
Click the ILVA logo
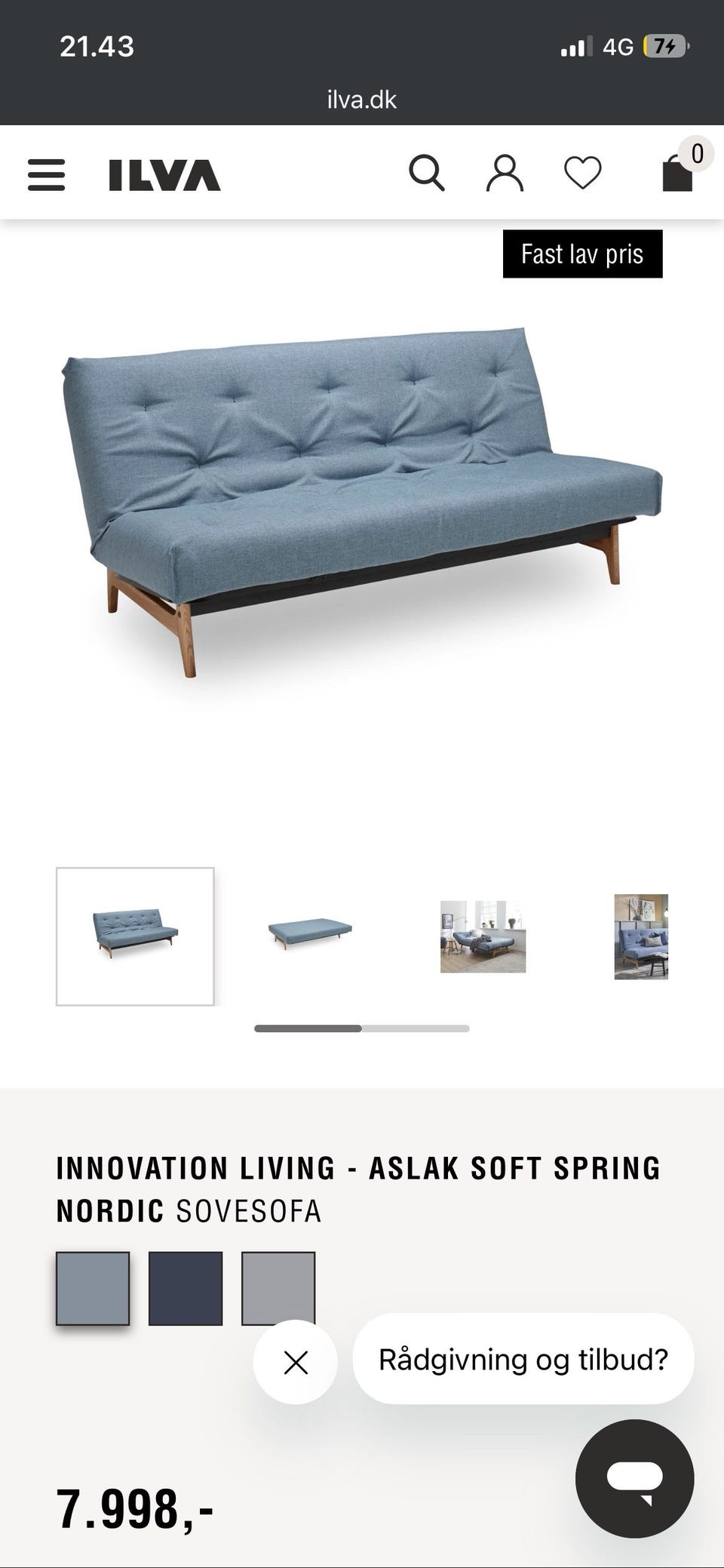161,172
